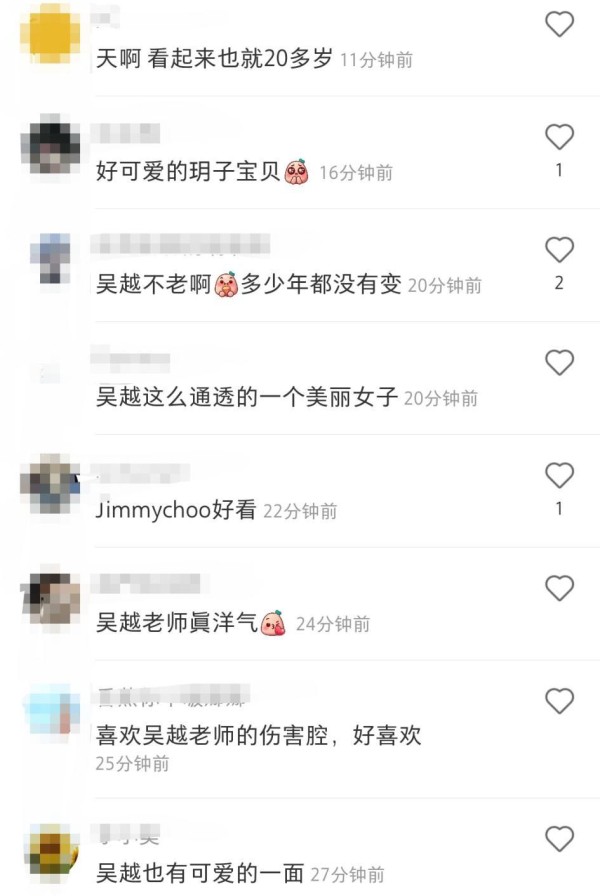600x896 pixels.
Task: Like the comment '天啊 看起来也就20多岁'
Action: (x=559, y=24)
